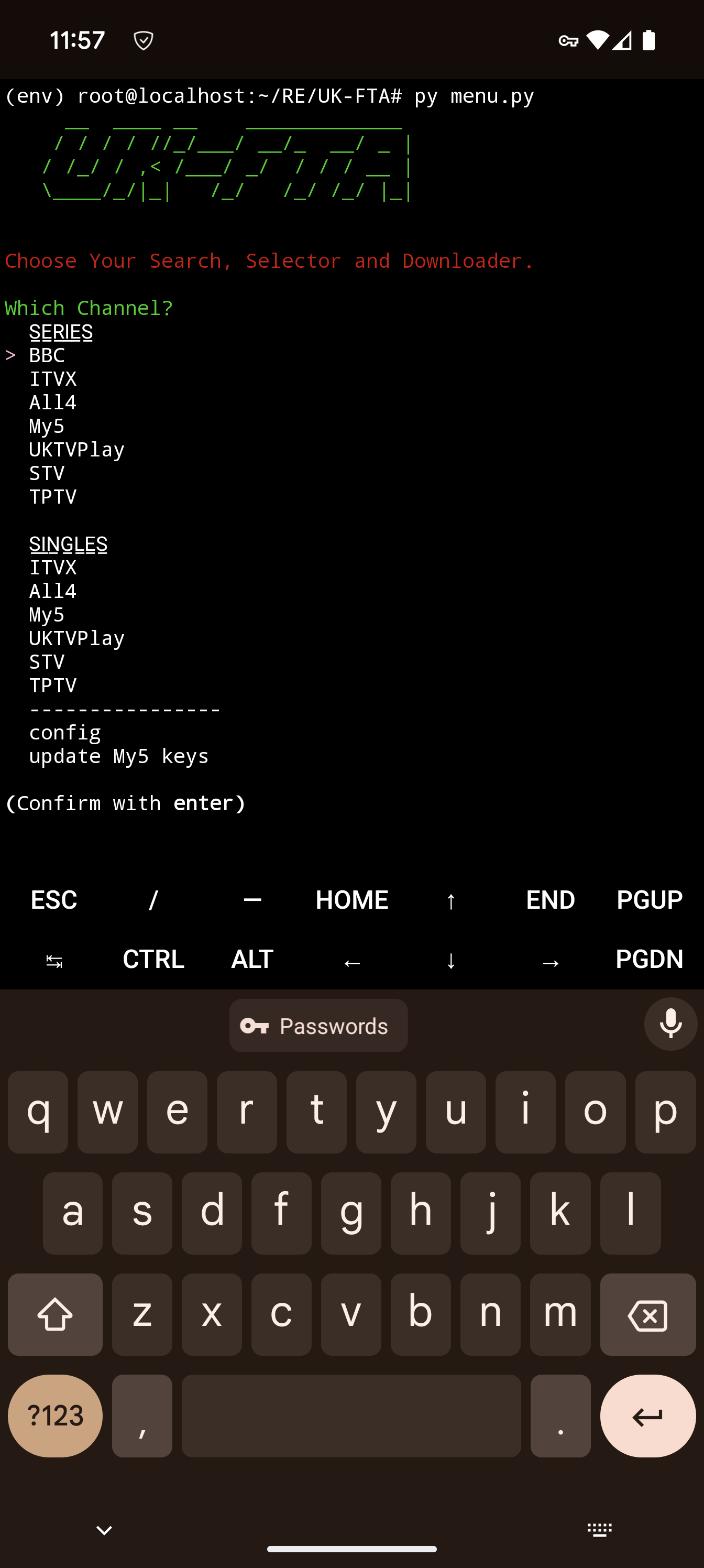Image resolution: width=704 pixels, height=1568 pixels.
Task: Tap the HOME extra key
Action: point(351,900)
